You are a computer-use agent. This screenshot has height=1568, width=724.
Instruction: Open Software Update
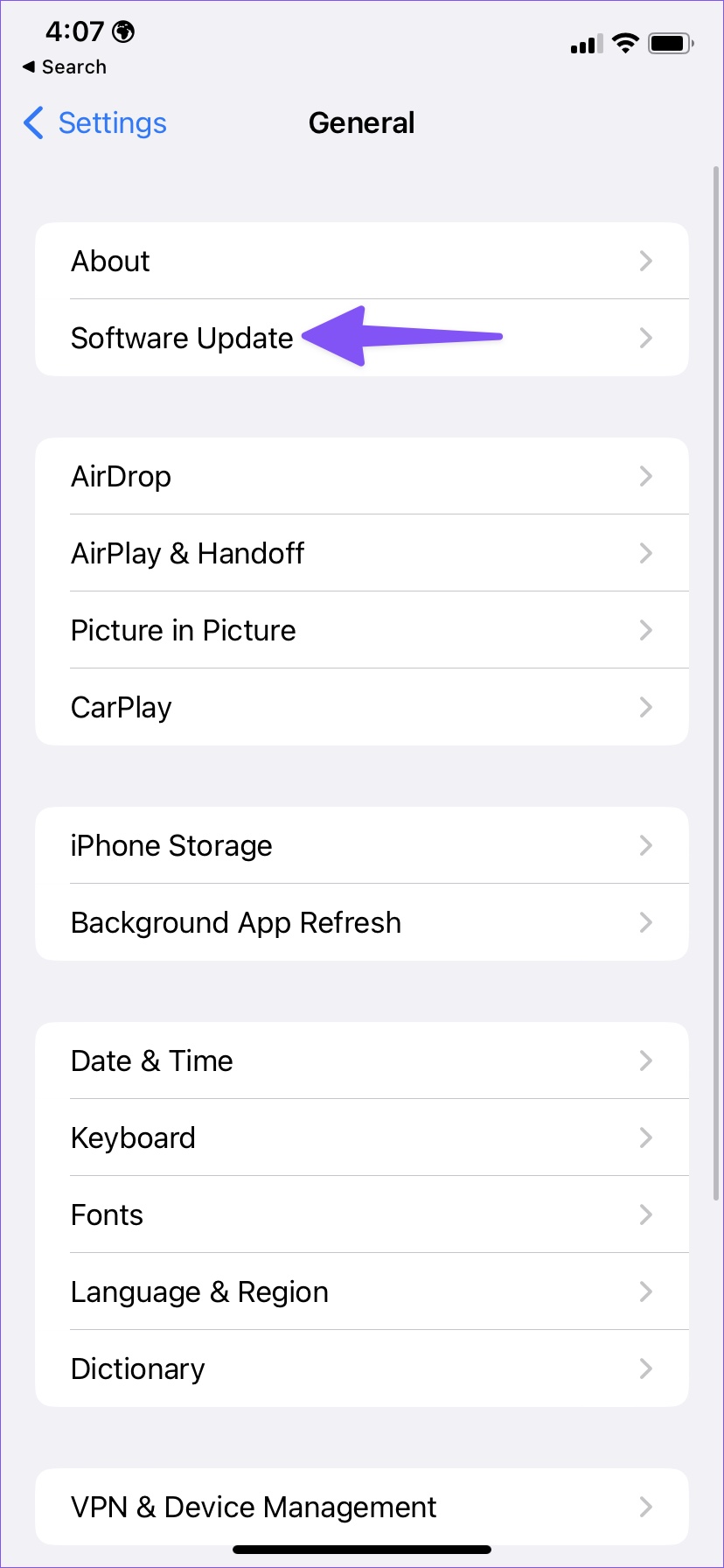[362, 338]
